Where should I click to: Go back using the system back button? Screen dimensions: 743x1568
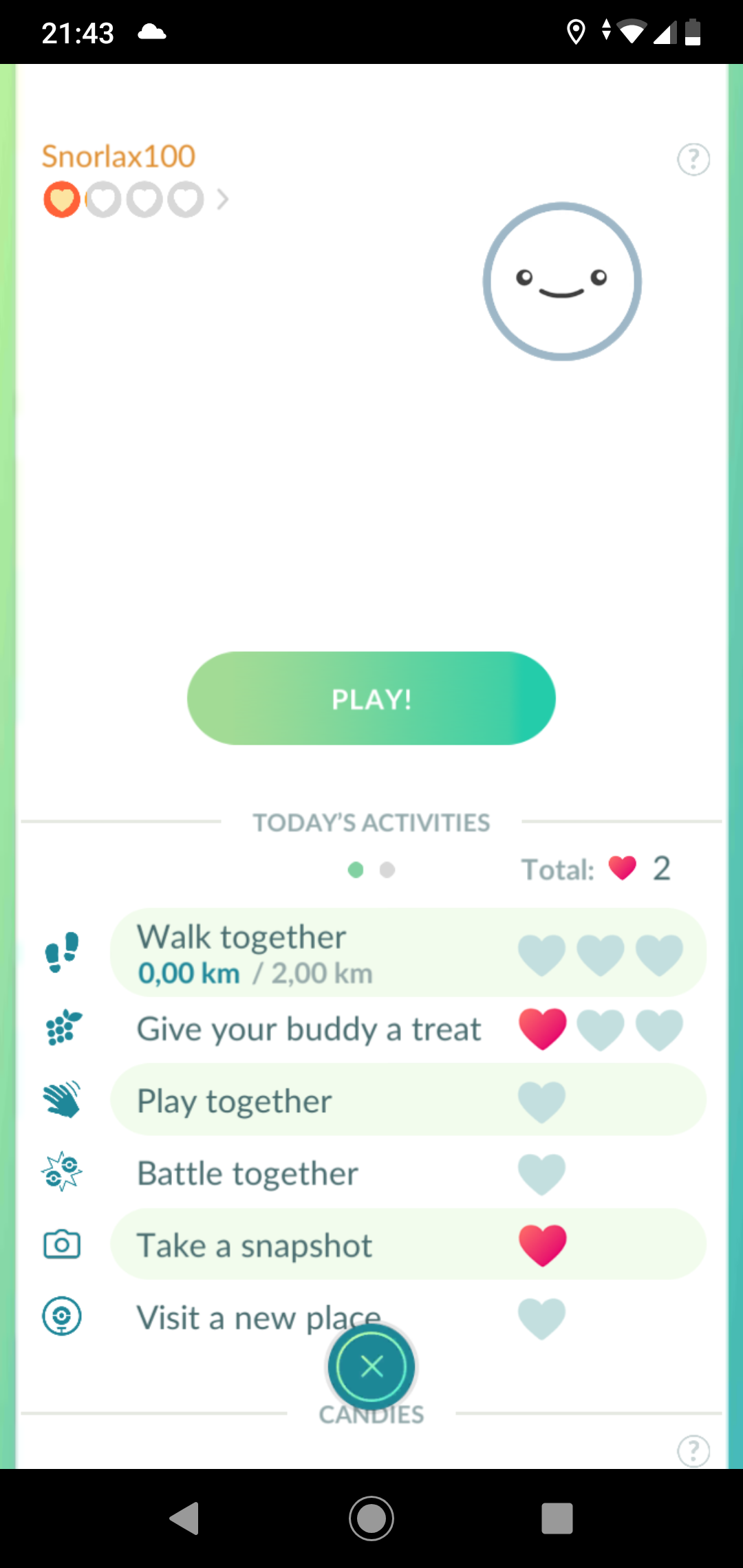(x=184, y=1518)
